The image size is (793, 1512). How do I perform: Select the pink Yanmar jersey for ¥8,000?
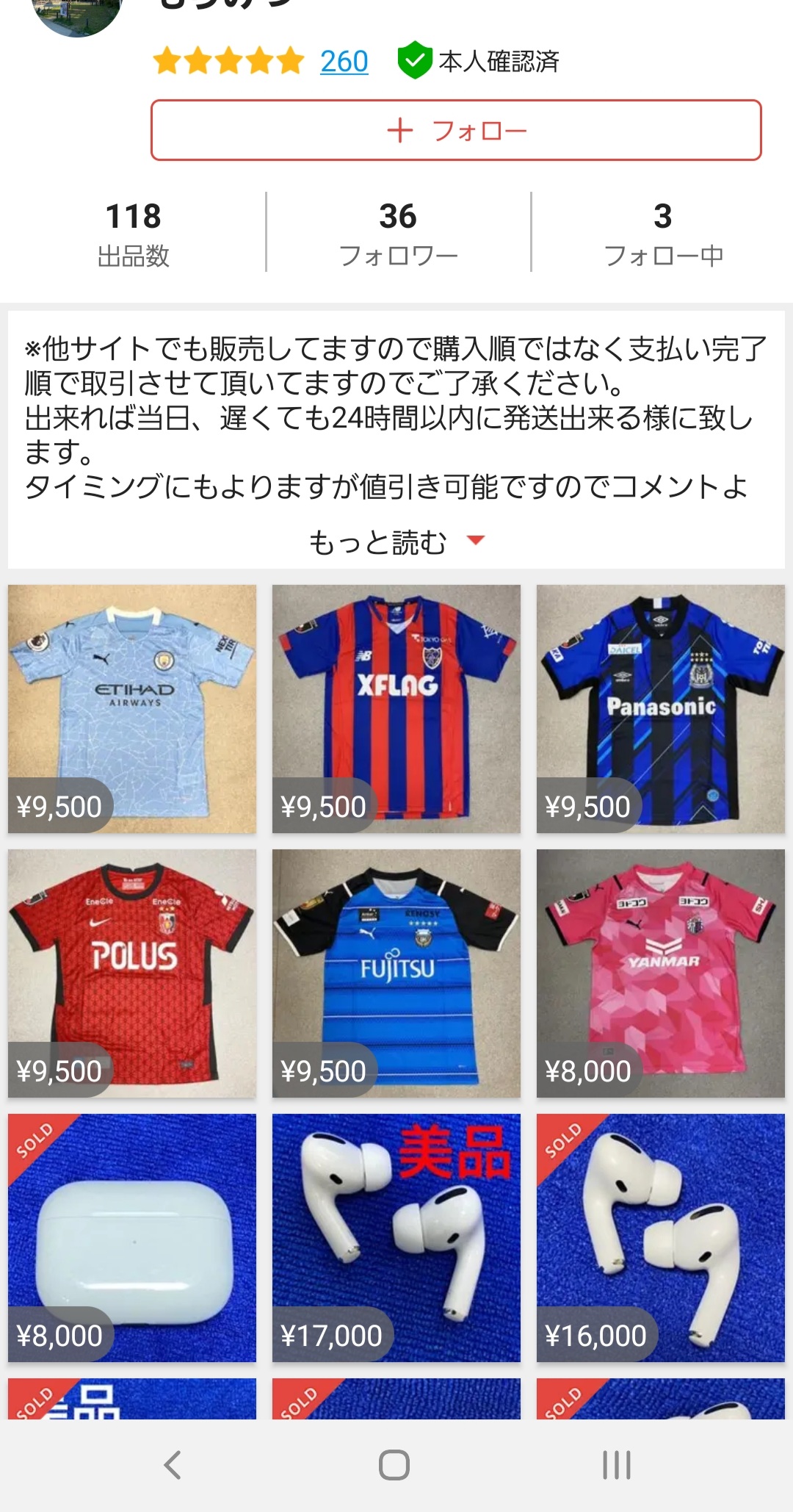tap(661, 973)
